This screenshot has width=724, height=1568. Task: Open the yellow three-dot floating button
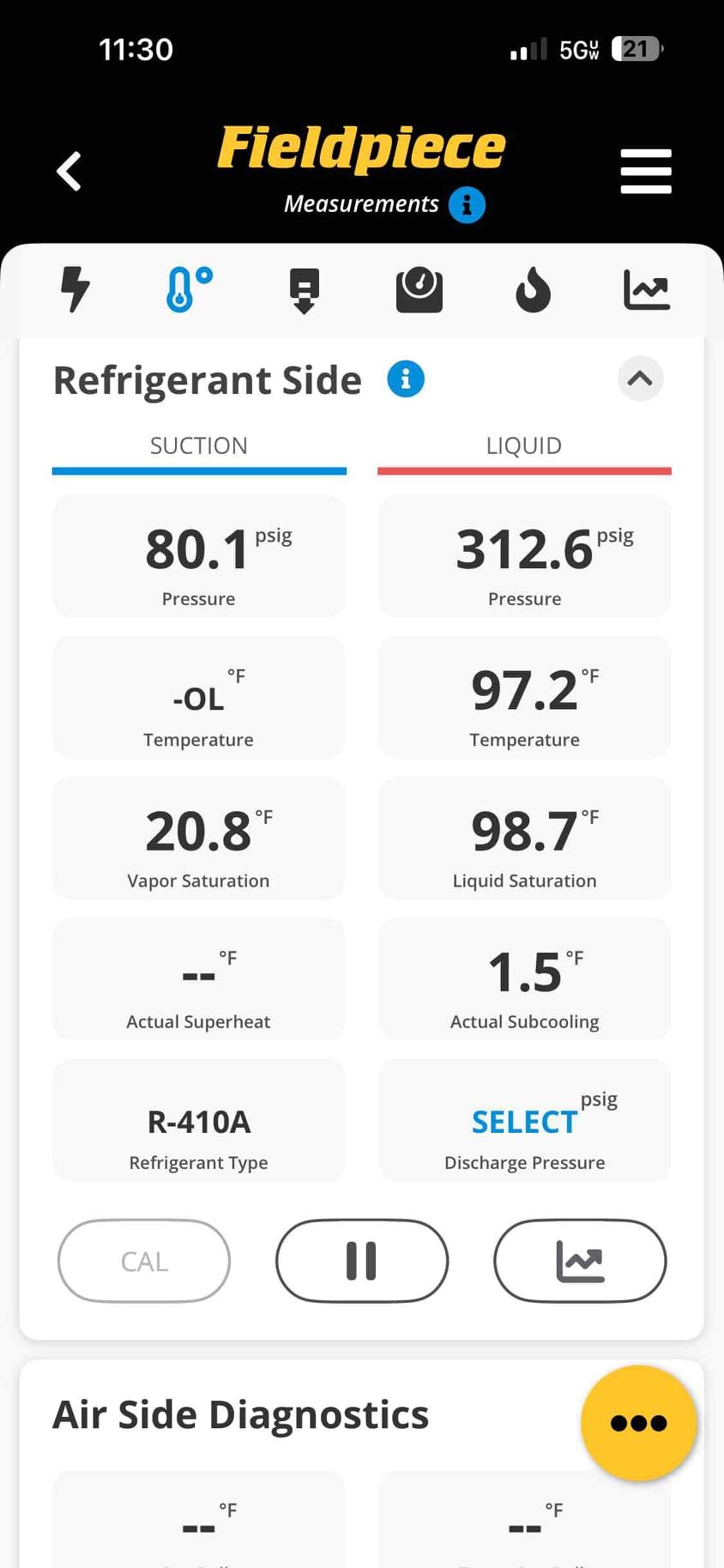point(639,1423)
